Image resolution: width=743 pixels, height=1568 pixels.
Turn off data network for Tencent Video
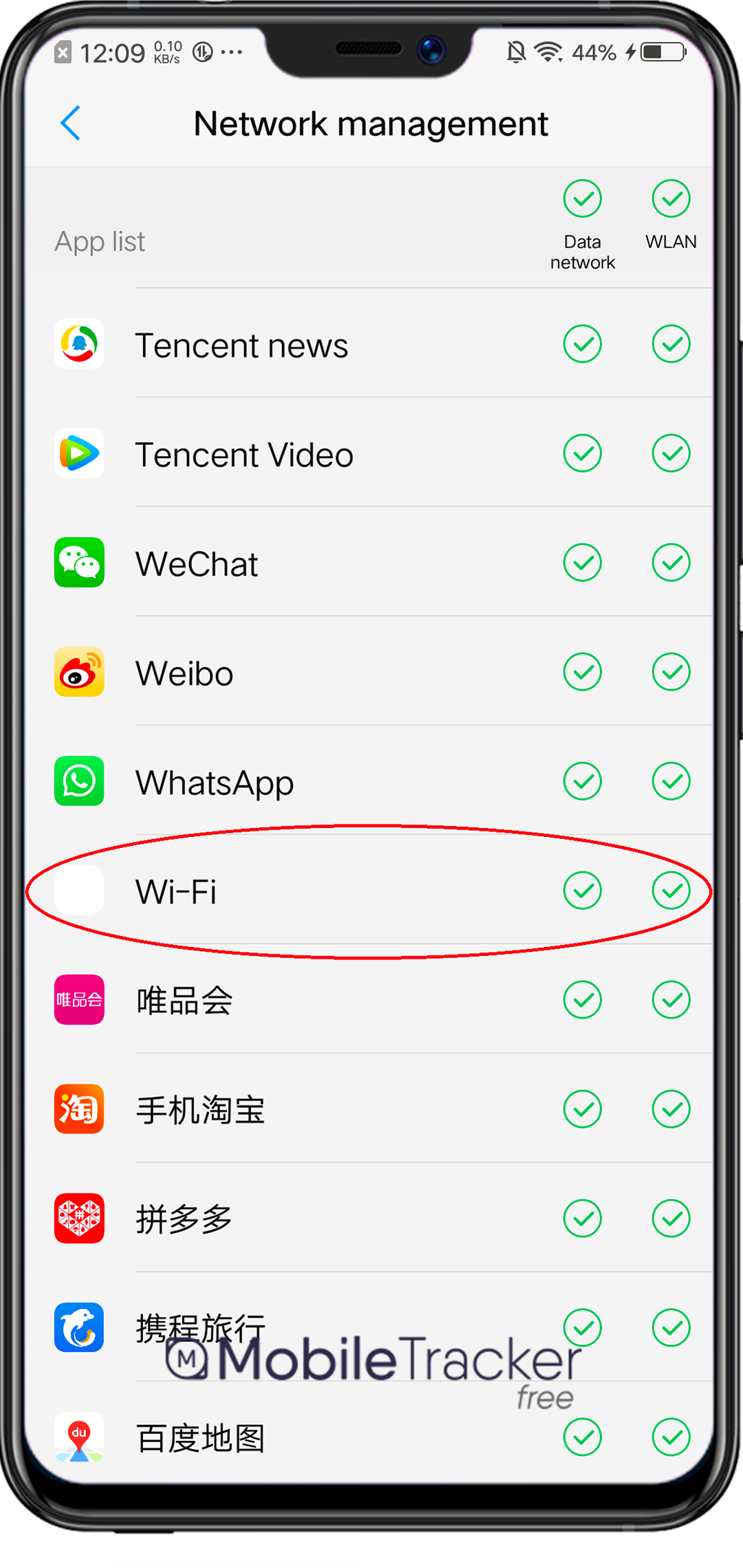(x=583, y=453)
